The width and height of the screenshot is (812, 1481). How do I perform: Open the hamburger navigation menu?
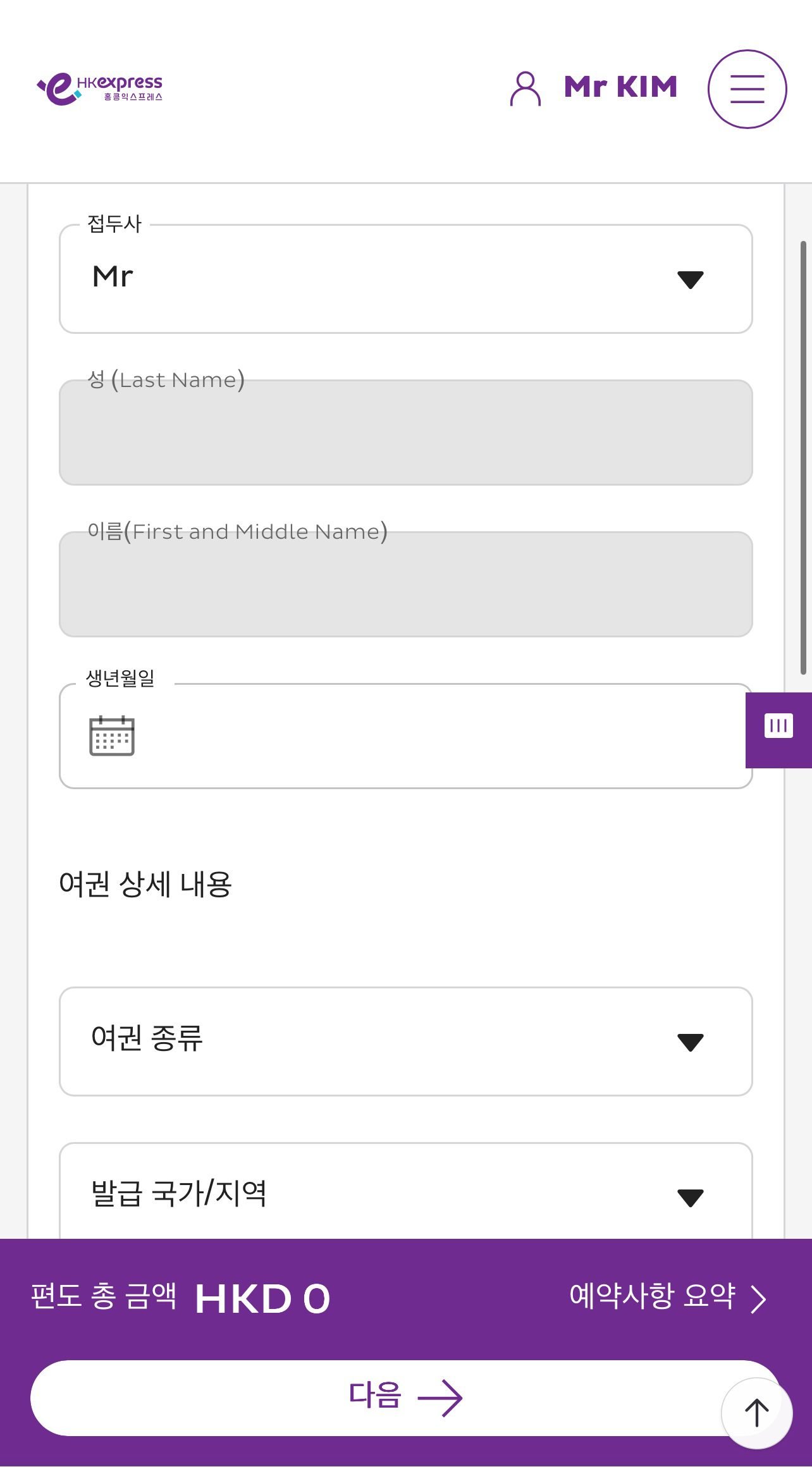(748, 89)
